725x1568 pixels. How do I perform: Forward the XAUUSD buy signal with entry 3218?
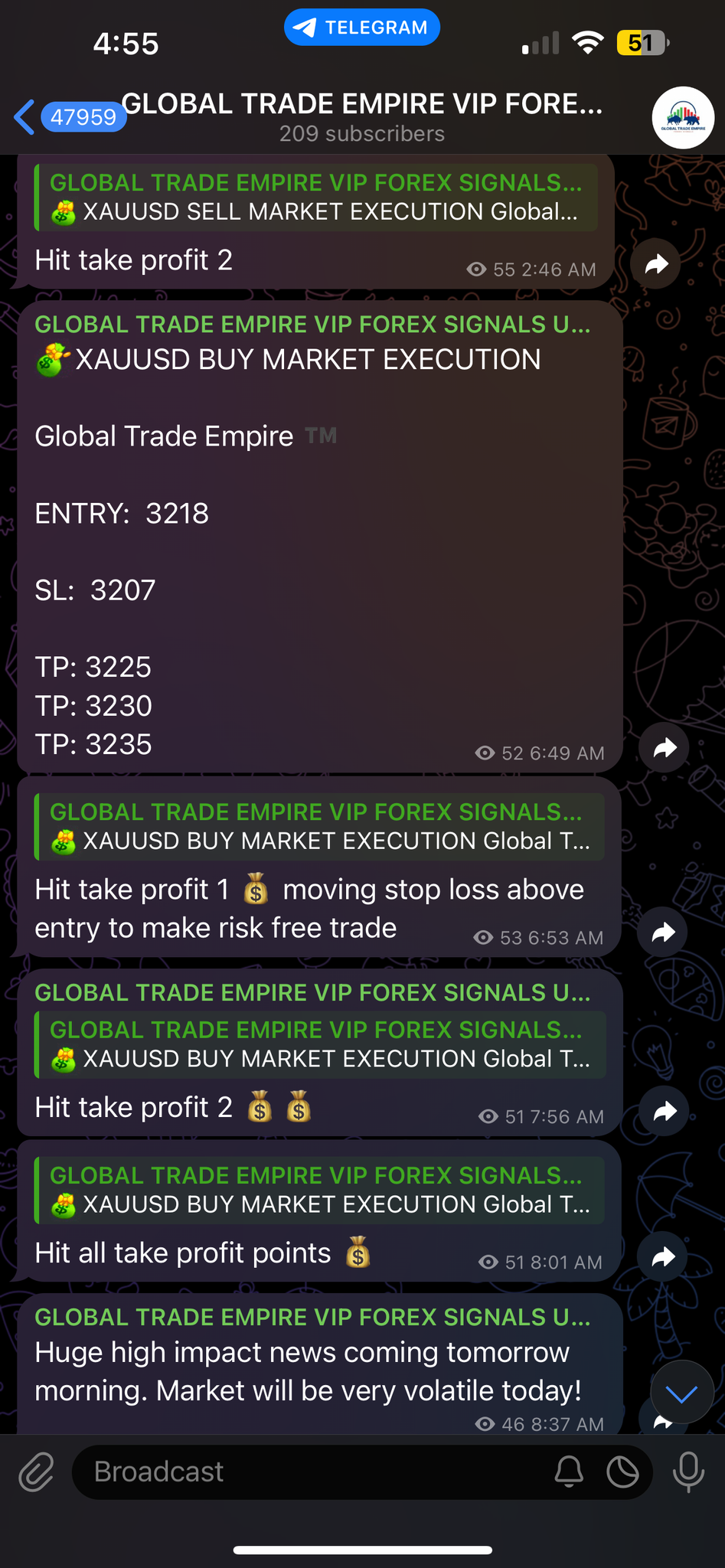coord(665,748)
